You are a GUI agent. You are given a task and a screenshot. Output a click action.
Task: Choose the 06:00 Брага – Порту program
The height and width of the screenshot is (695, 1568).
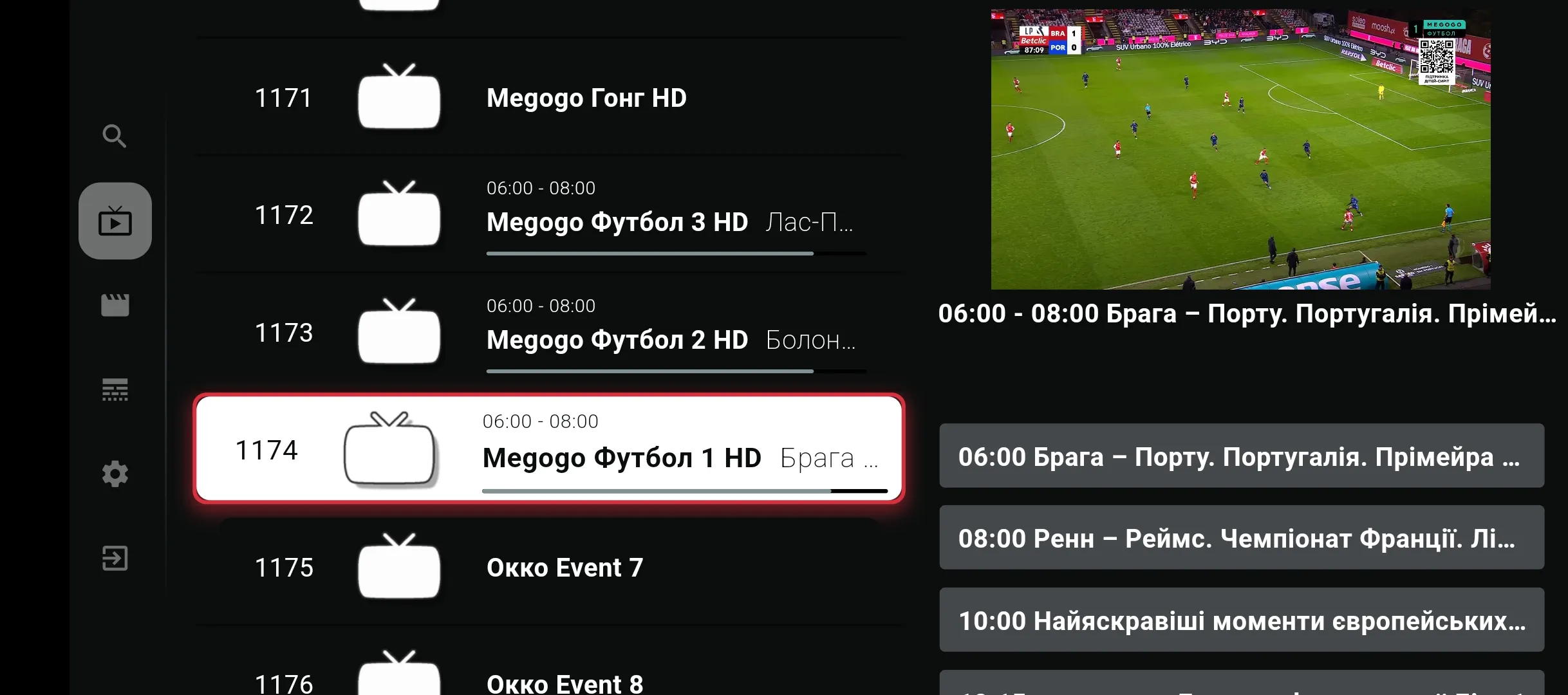(1241, 456)
